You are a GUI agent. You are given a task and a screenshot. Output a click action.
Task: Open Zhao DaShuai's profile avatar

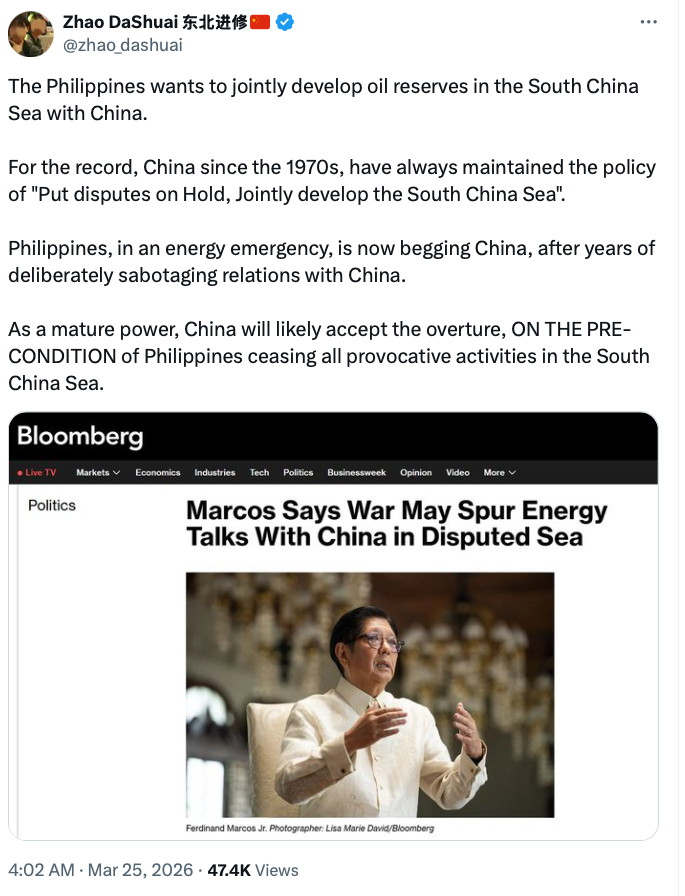[32, 33]
